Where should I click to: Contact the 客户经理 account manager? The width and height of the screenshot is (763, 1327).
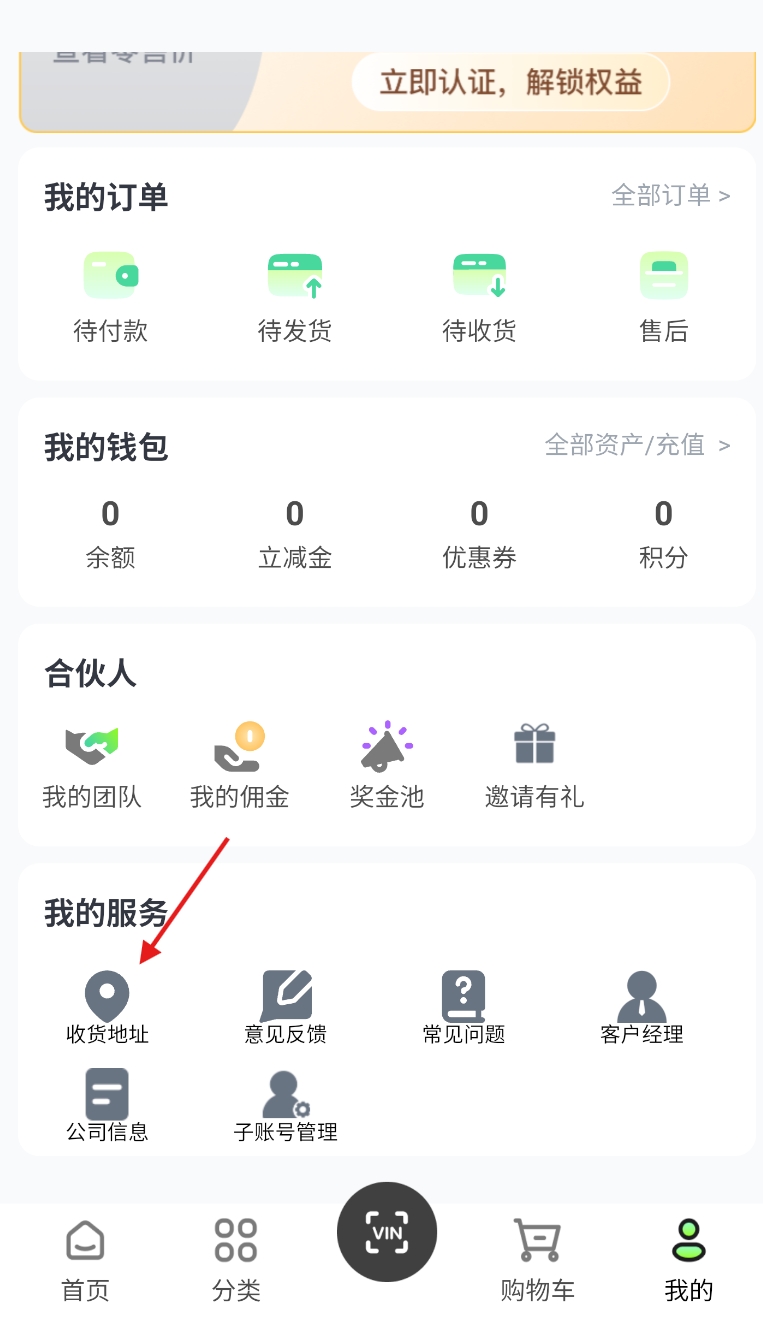coord(640,994)
